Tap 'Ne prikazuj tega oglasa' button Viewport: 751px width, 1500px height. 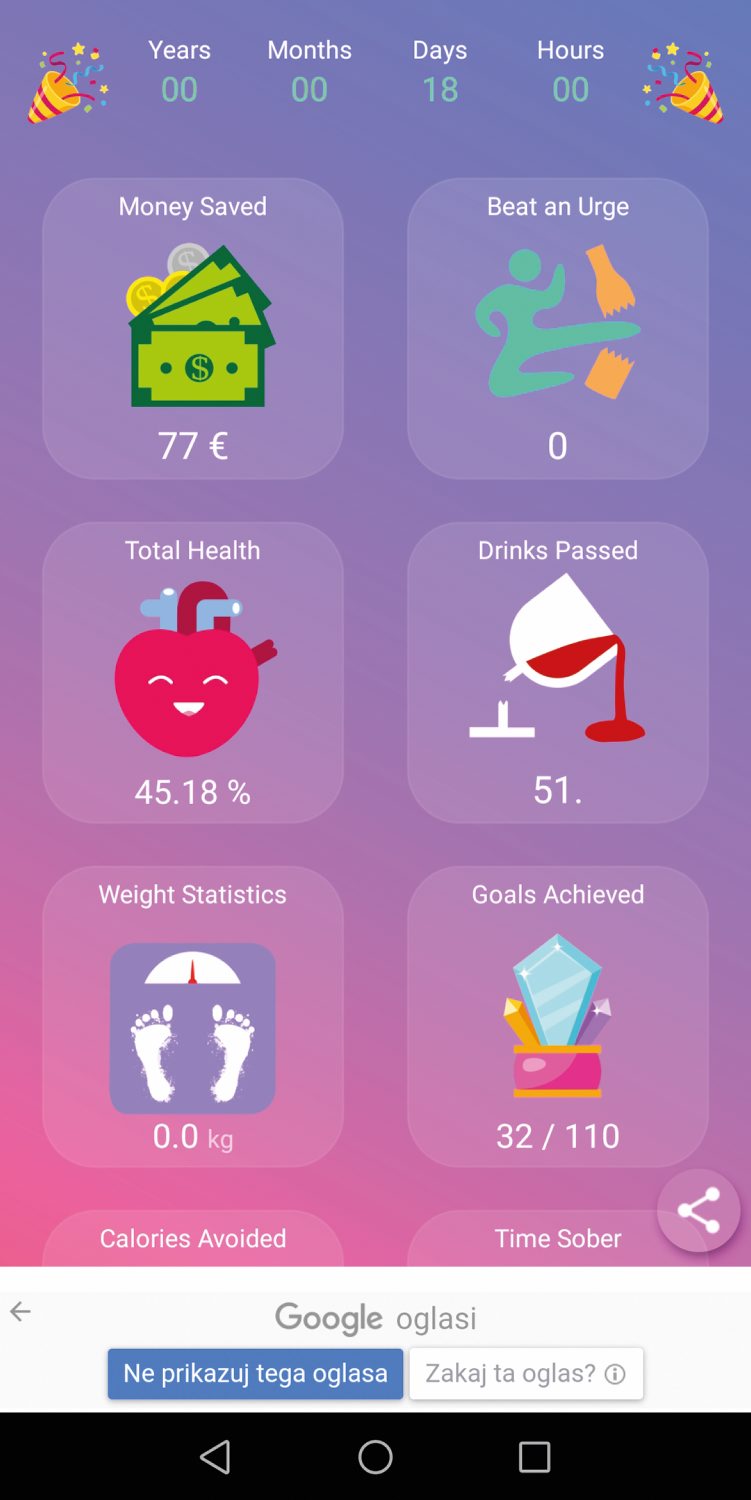point(256,1374)
